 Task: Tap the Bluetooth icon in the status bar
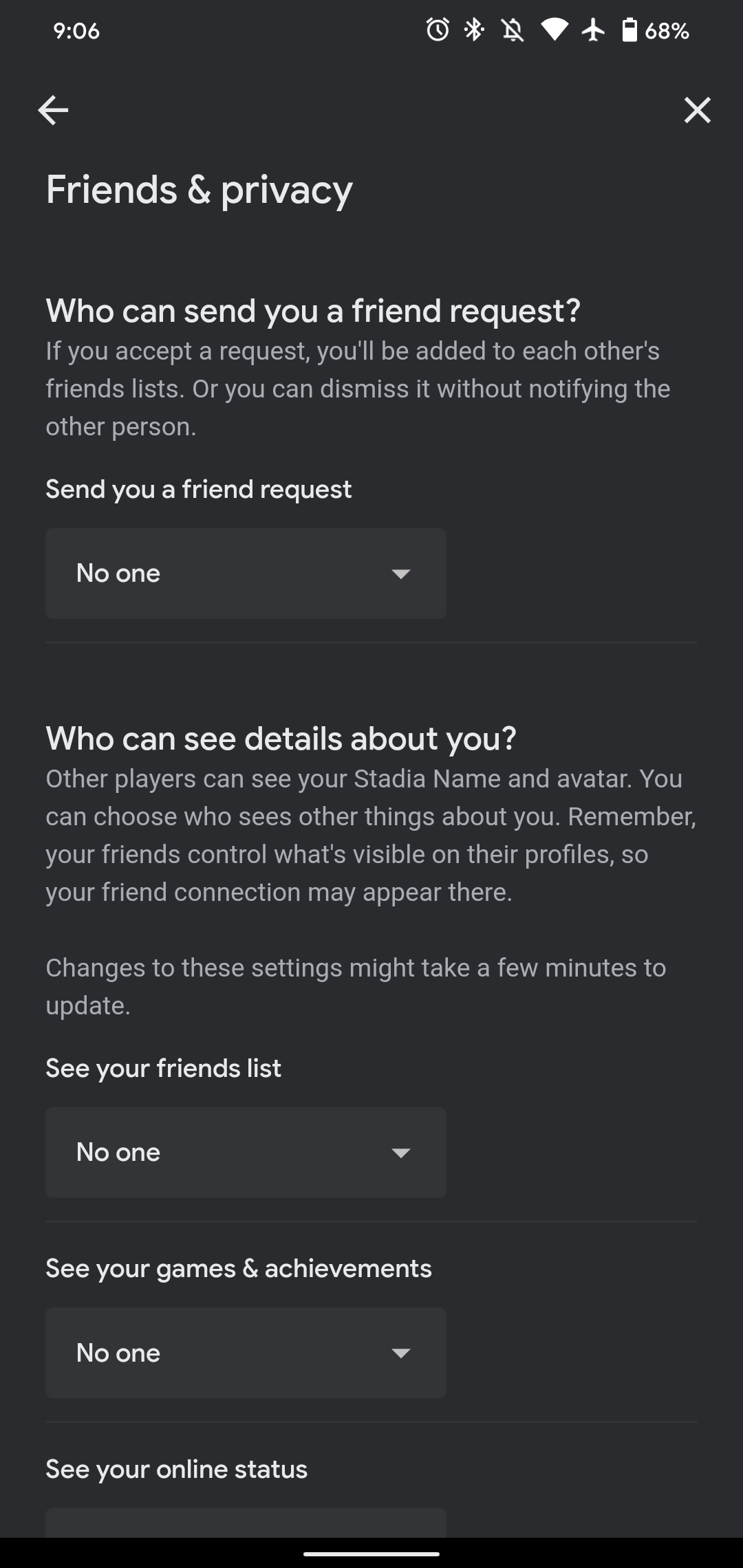(473, 29)
